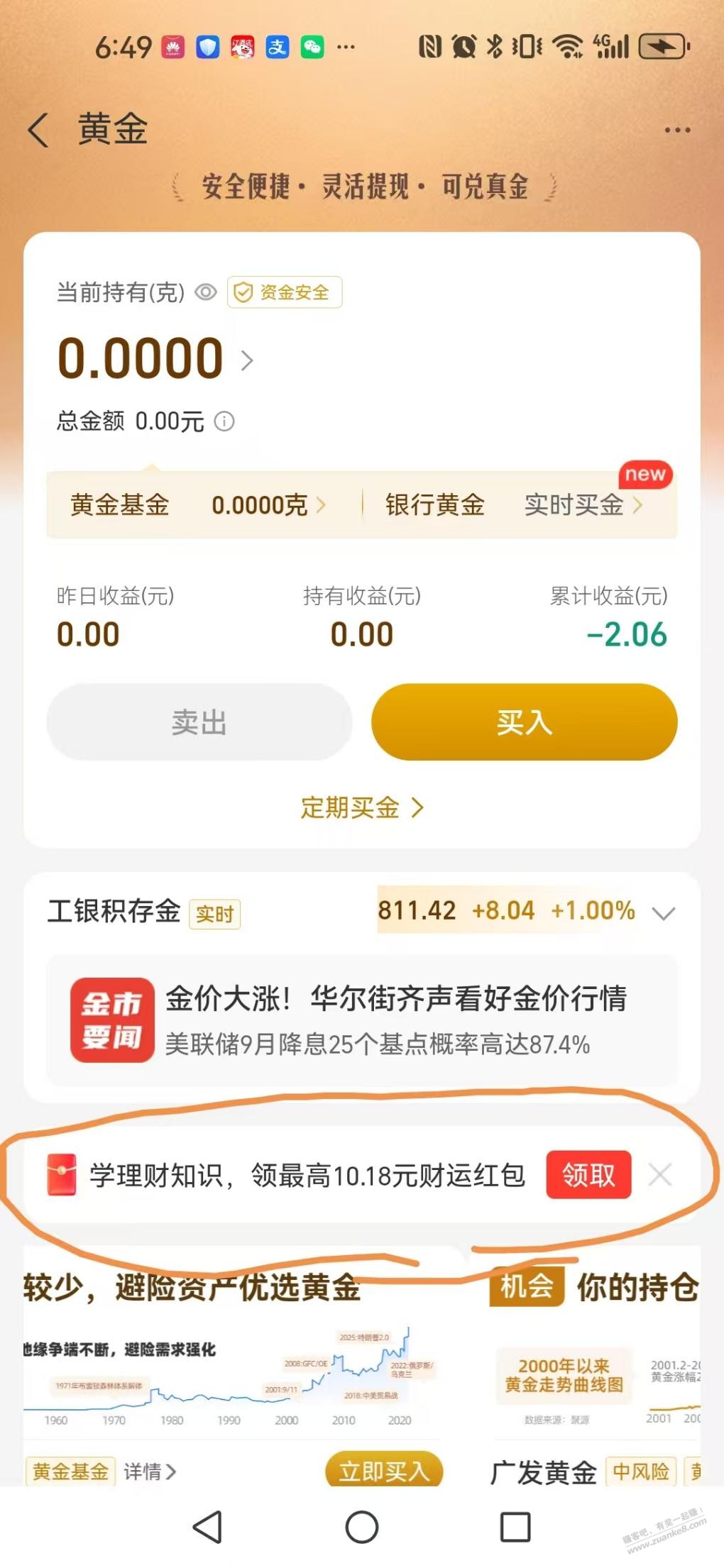Dismiss the red packet banner with X
Image resolution: width=724 pixels, height=1568 pixels.
pyautogui.click(x=660, y=1176)
